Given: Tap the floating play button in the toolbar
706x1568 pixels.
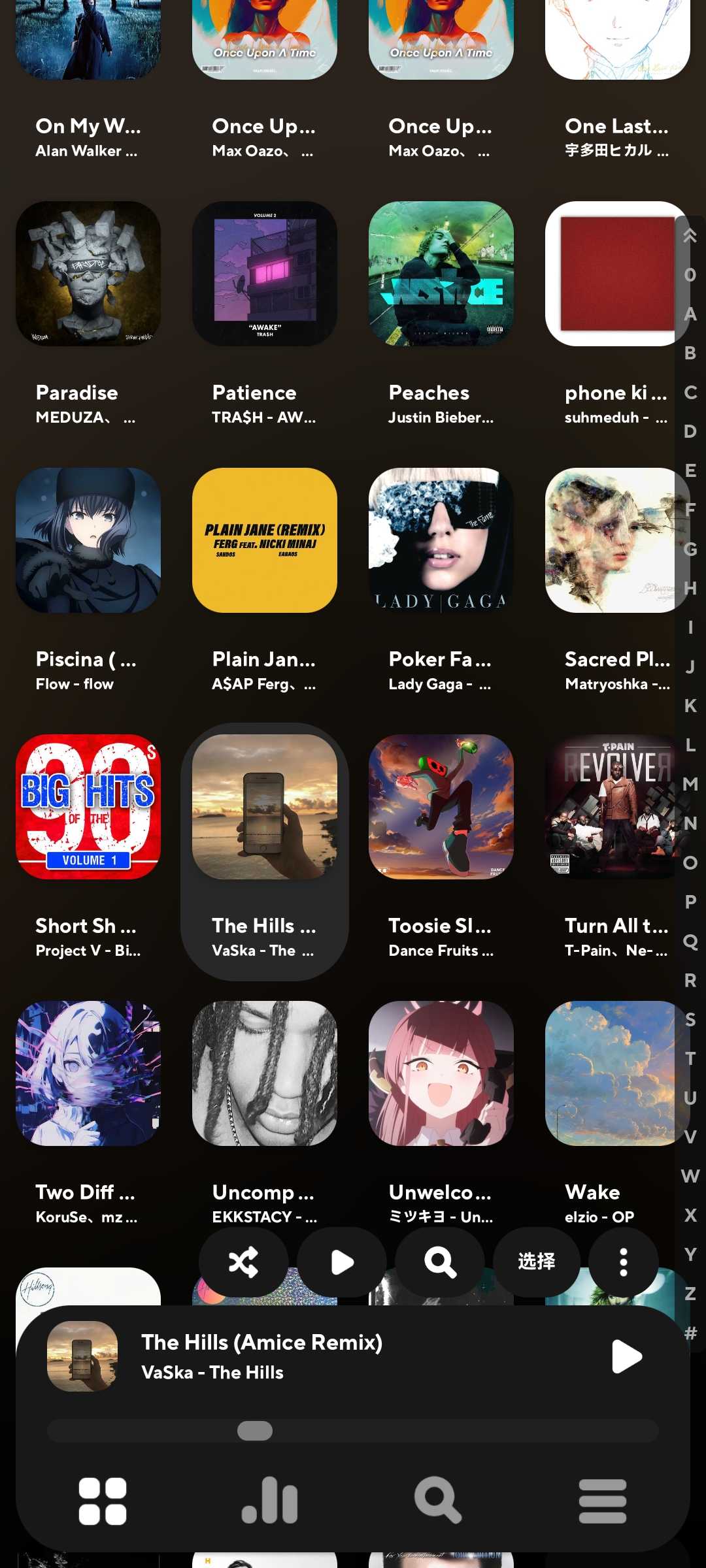Looking at the screenshot, I should (x=341, y=1262).
